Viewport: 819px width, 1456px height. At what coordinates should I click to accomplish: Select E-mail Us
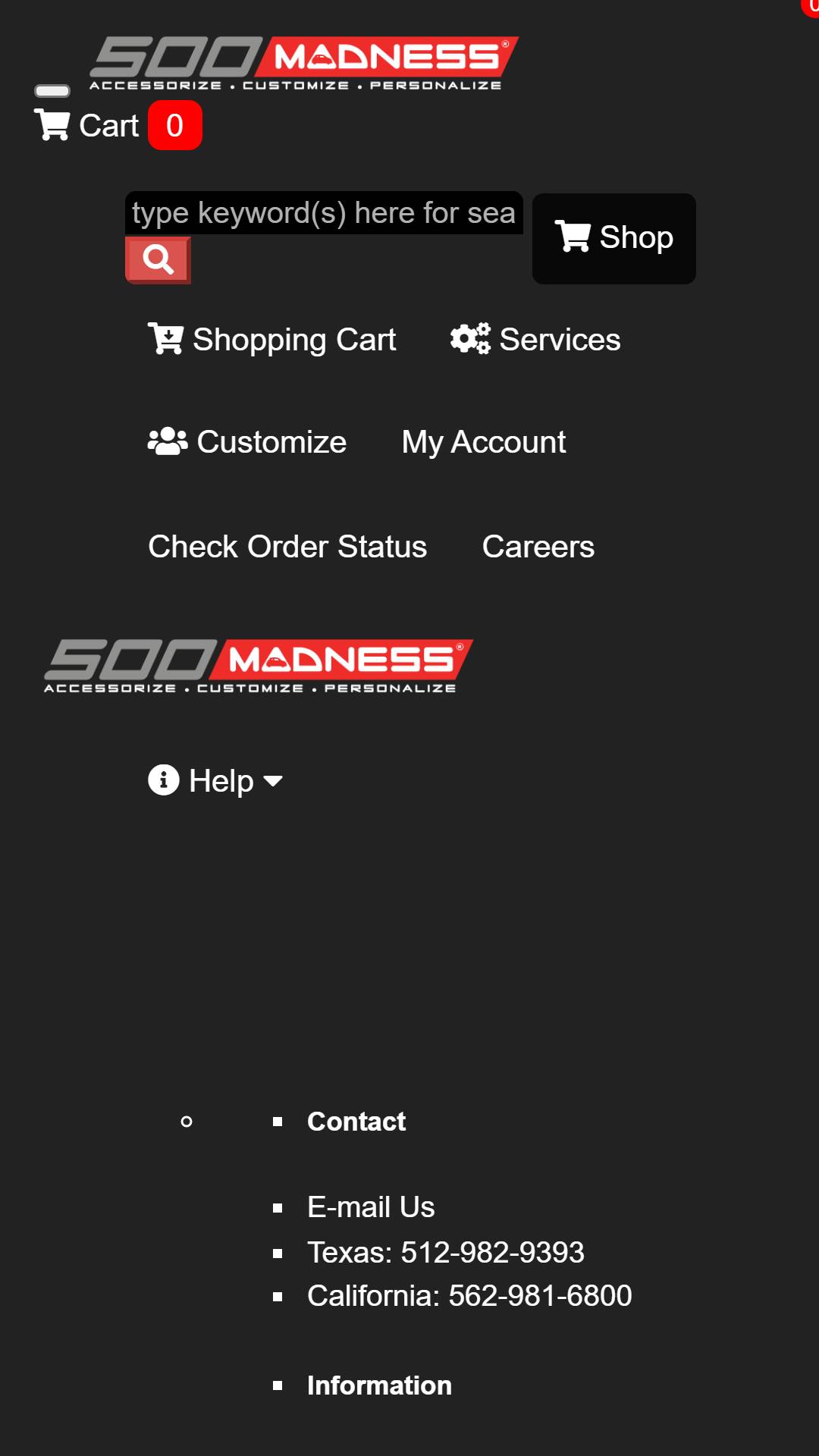(371, 1207)
